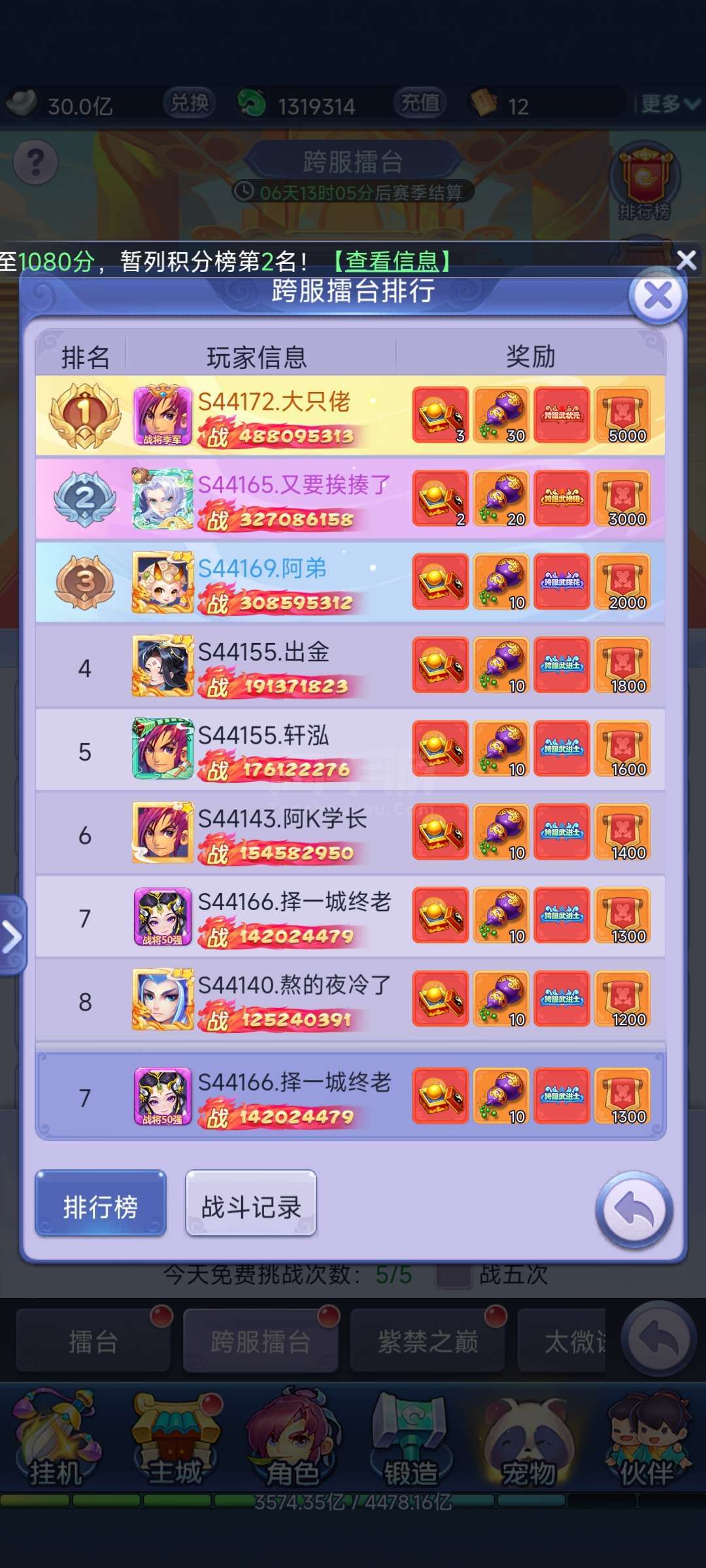This screenshot has width=706, height=1568.
Task: Open the 查看信息 link in the announcement
Action: (x=392, y=261)
